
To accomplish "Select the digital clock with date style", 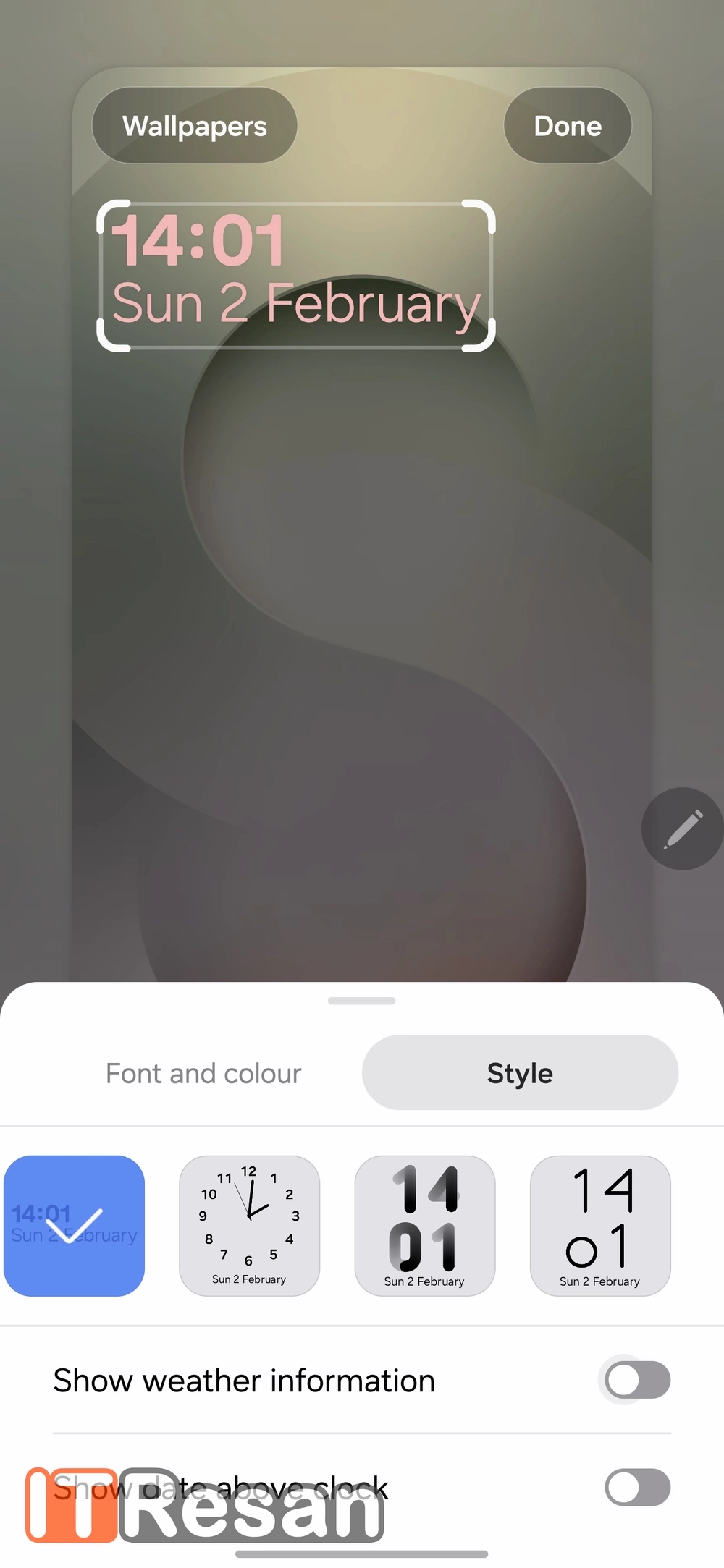I will pyautogui.click(x=75, y=1226).
